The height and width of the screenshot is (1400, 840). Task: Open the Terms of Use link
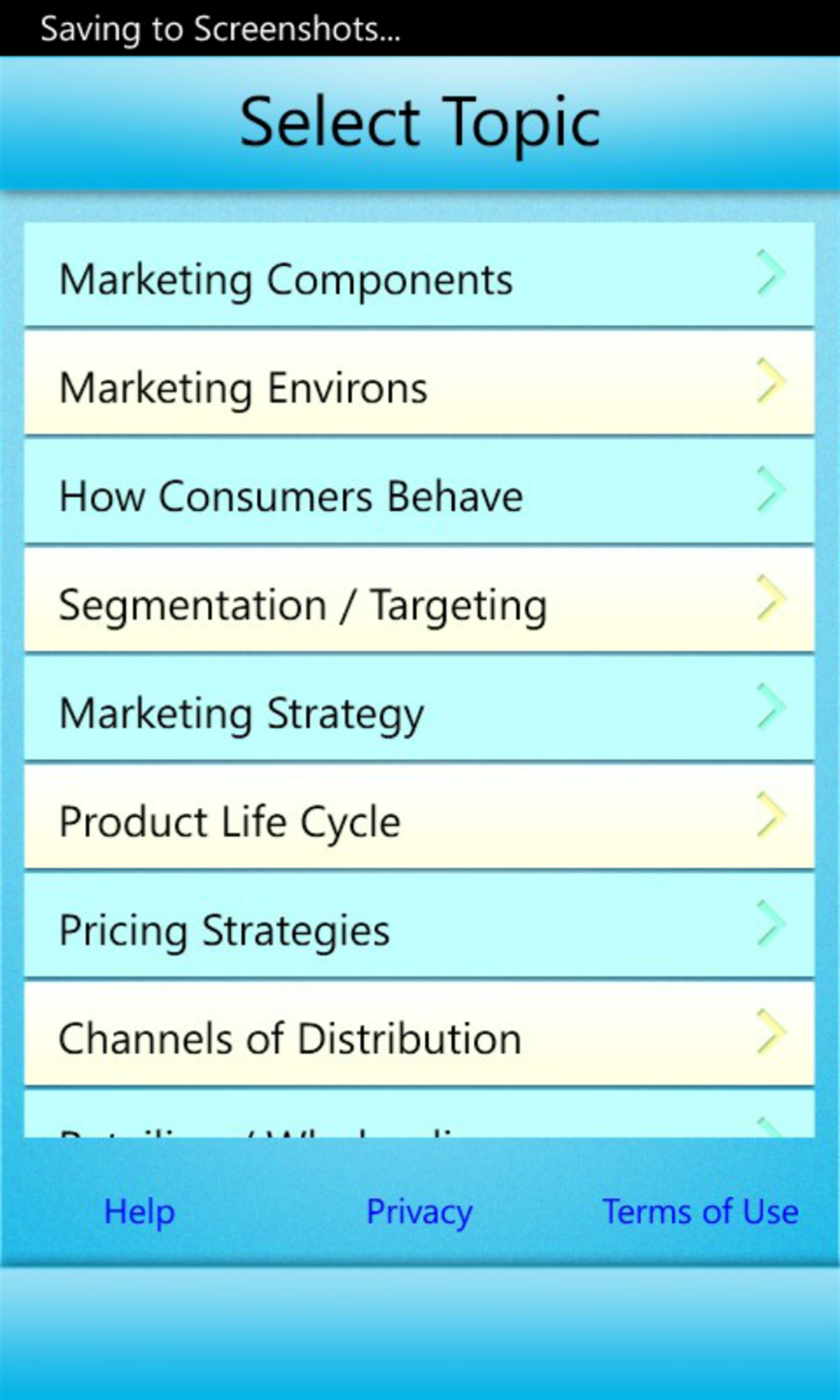pyautogui.click(x=700, y=1212)
